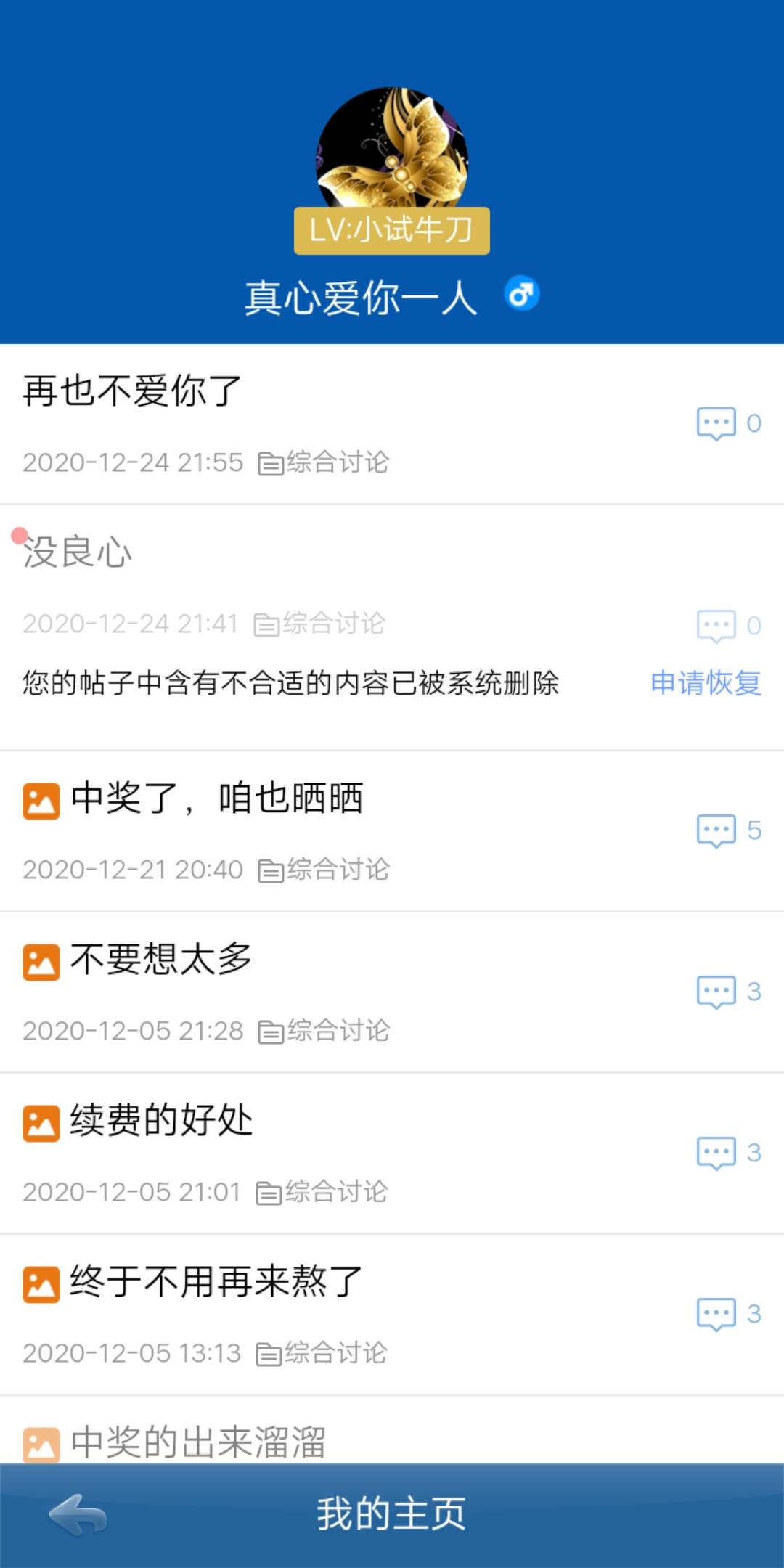Screen dimensions: 784x1568
Task: Tap the male gender icon beside 真心爱你一人
Action: pyautogui.click(x=521, y=293)
